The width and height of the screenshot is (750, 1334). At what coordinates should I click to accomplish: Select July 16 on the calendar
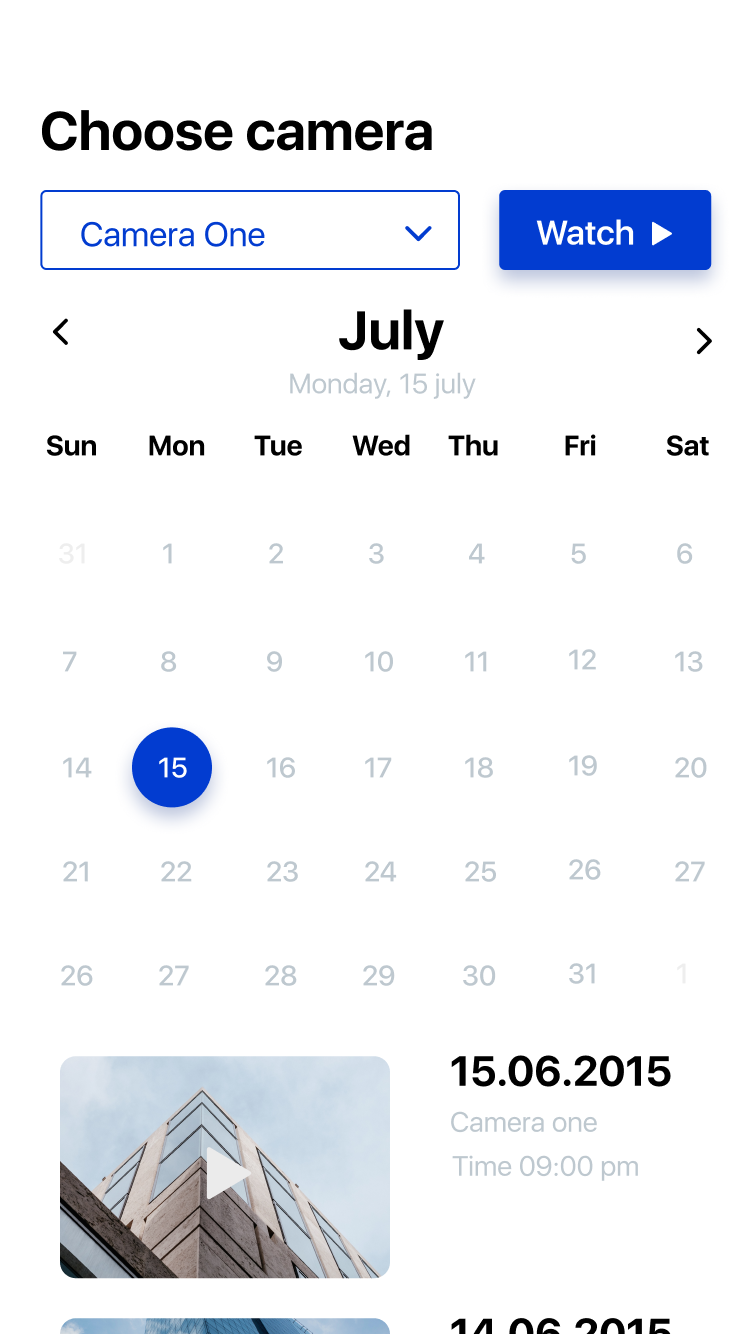281,767
